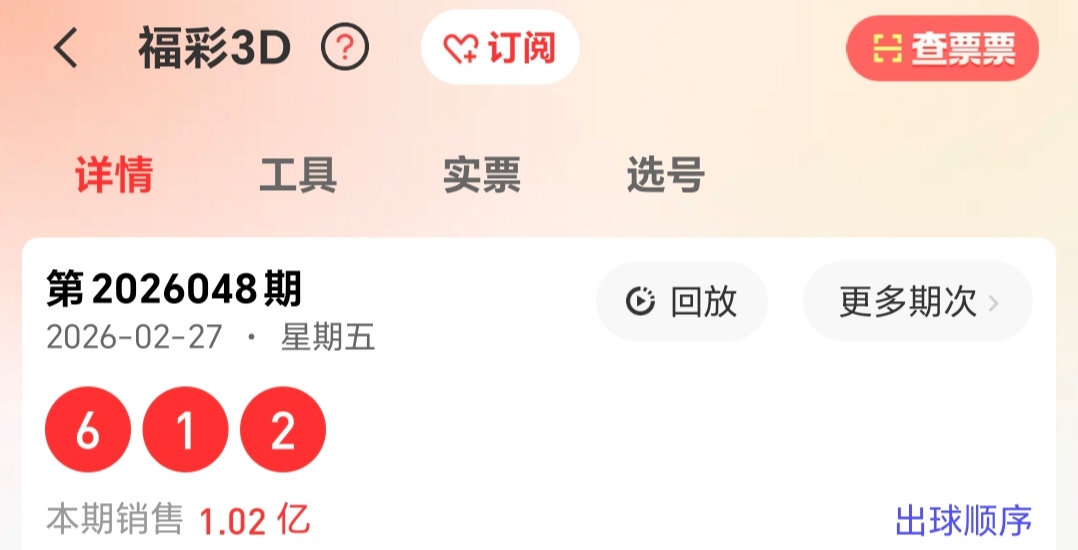Watch the draw replay via 回放
Viewport: 1078px width, 550px height.
pyautogui.click(x=682, y=301)
